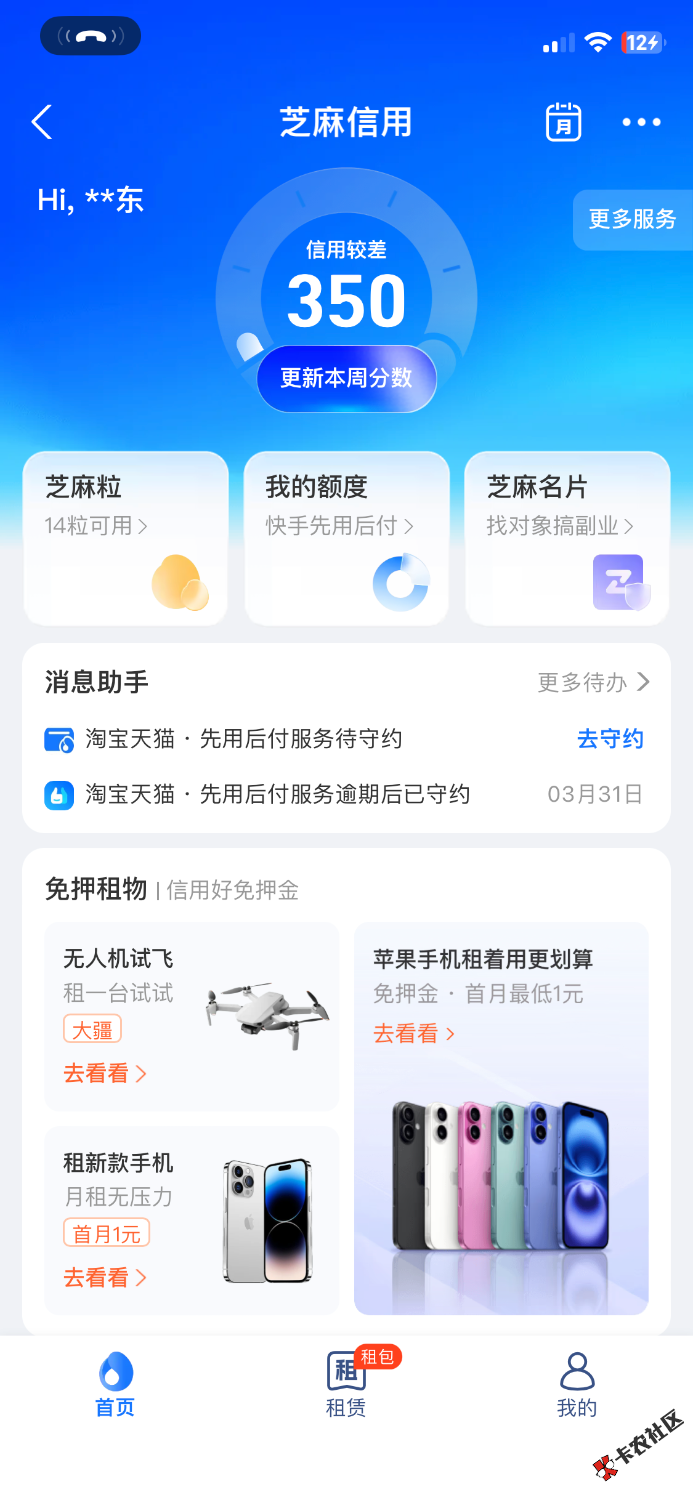Open the 苹果手机租着用更划算 card
This screenshot has width=693, height=1500.
pyautogui.click(x=501, y=1118)
